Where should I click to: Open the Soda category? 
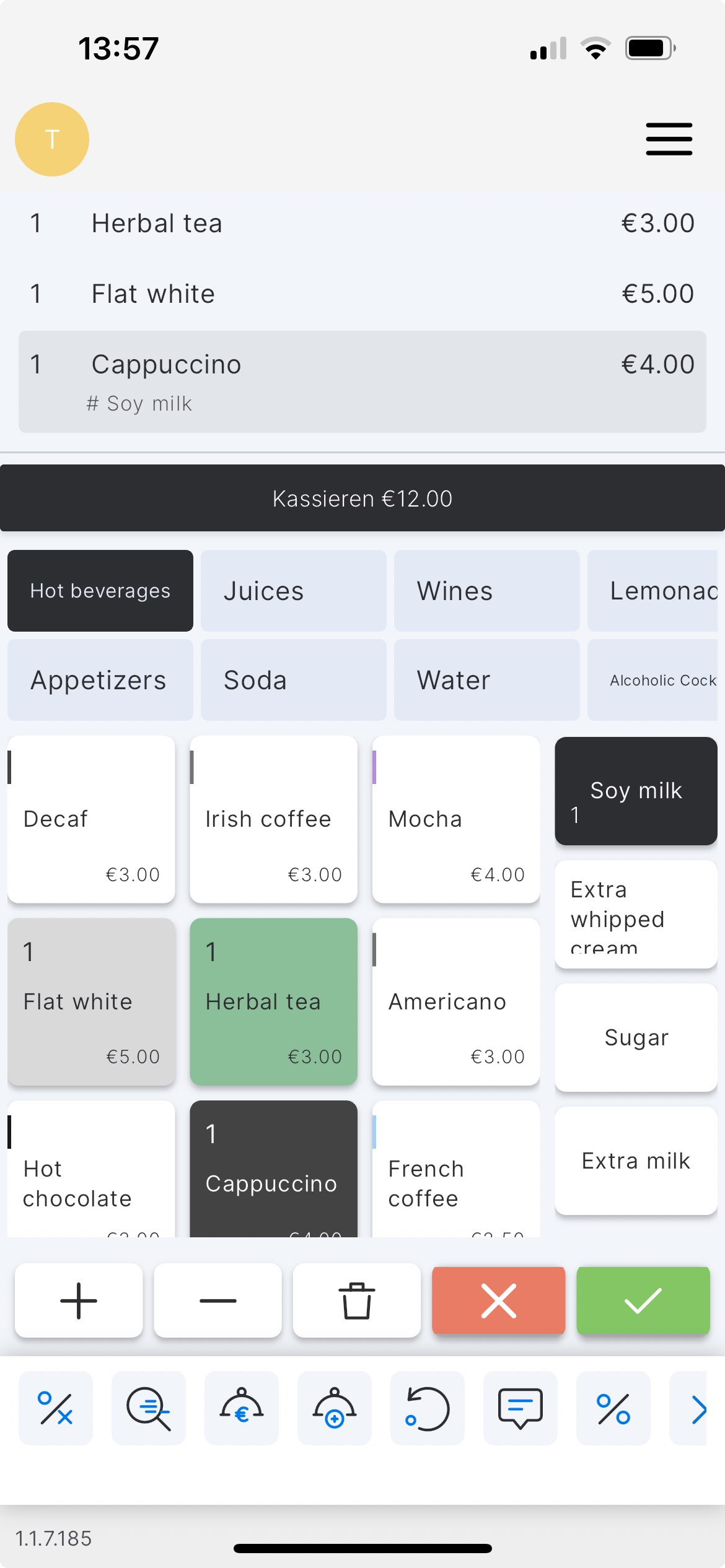point(293,680)
